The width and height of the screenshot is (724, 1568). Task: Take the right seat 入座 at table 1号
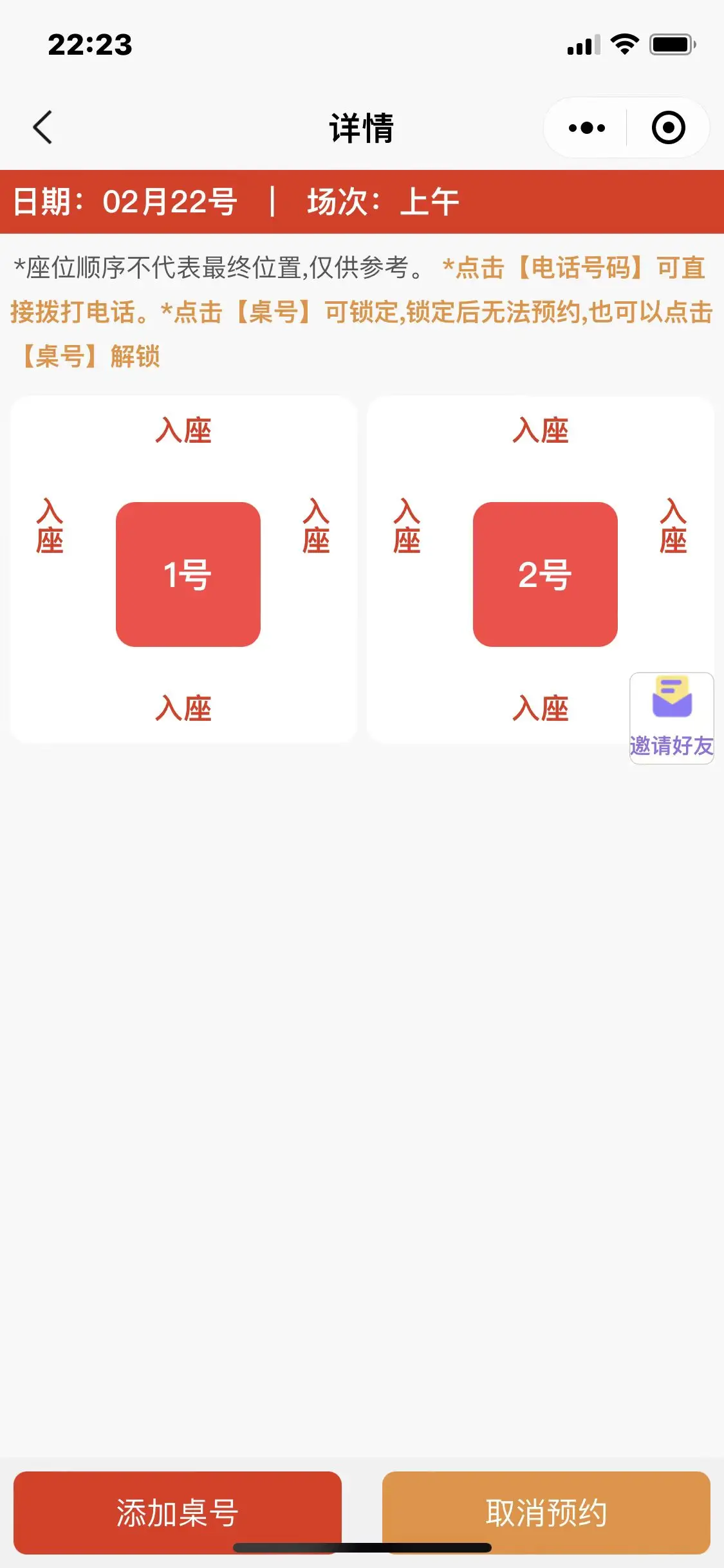pos(316,526)
